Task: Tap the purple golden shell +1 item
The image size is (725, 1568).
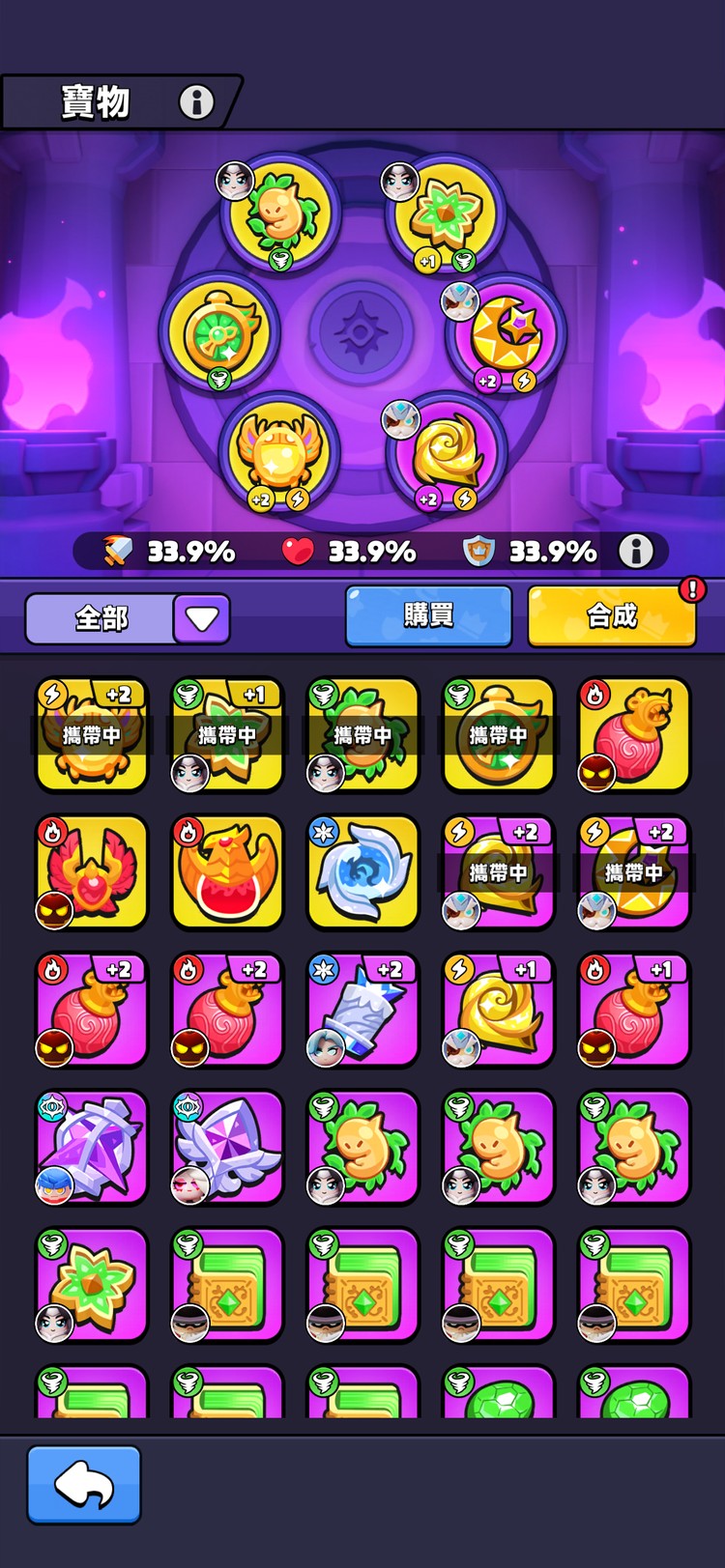Action: pyautogui.click(x=499, y=1010)
